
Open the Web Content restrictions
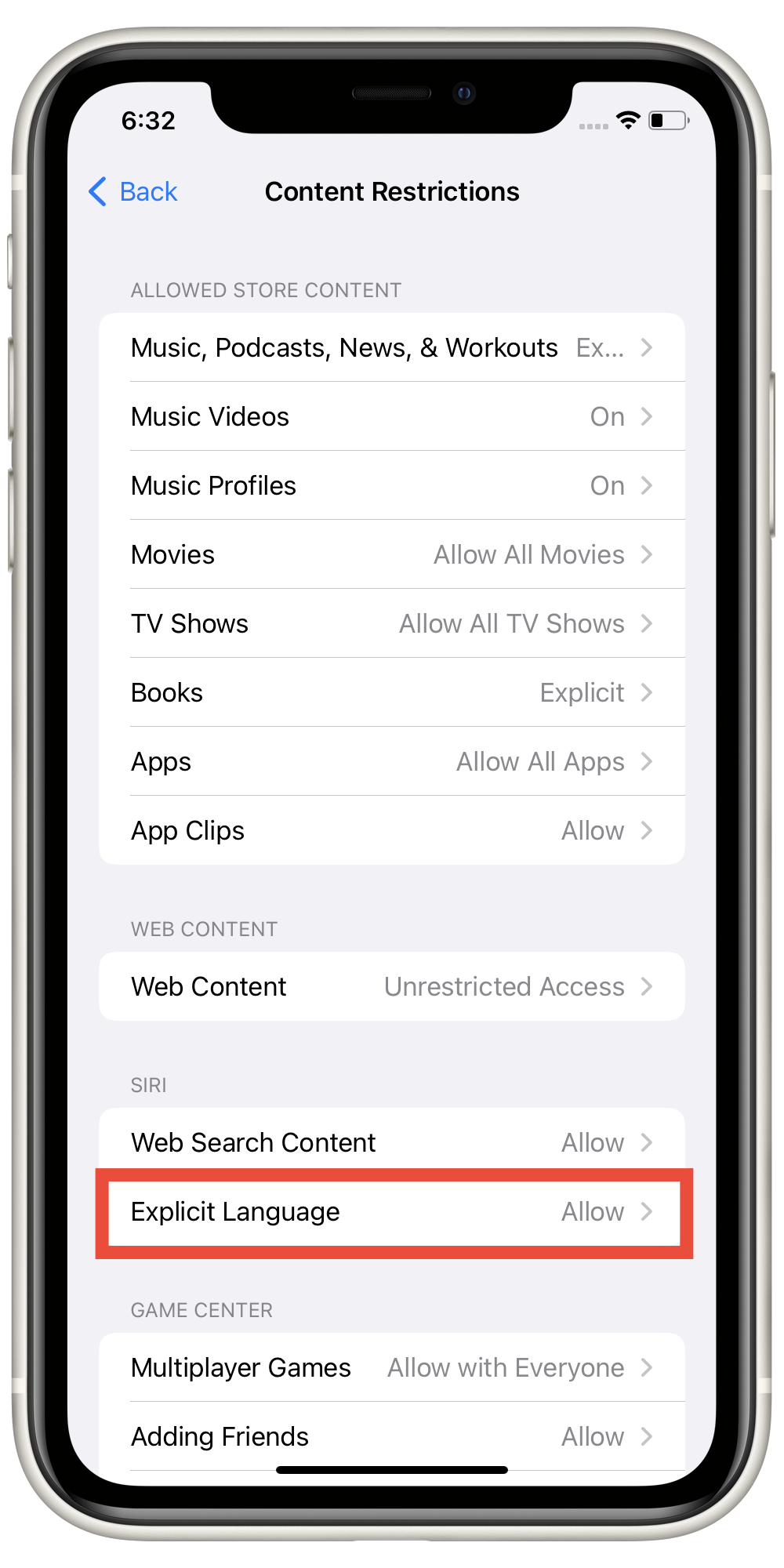[392, 986]
